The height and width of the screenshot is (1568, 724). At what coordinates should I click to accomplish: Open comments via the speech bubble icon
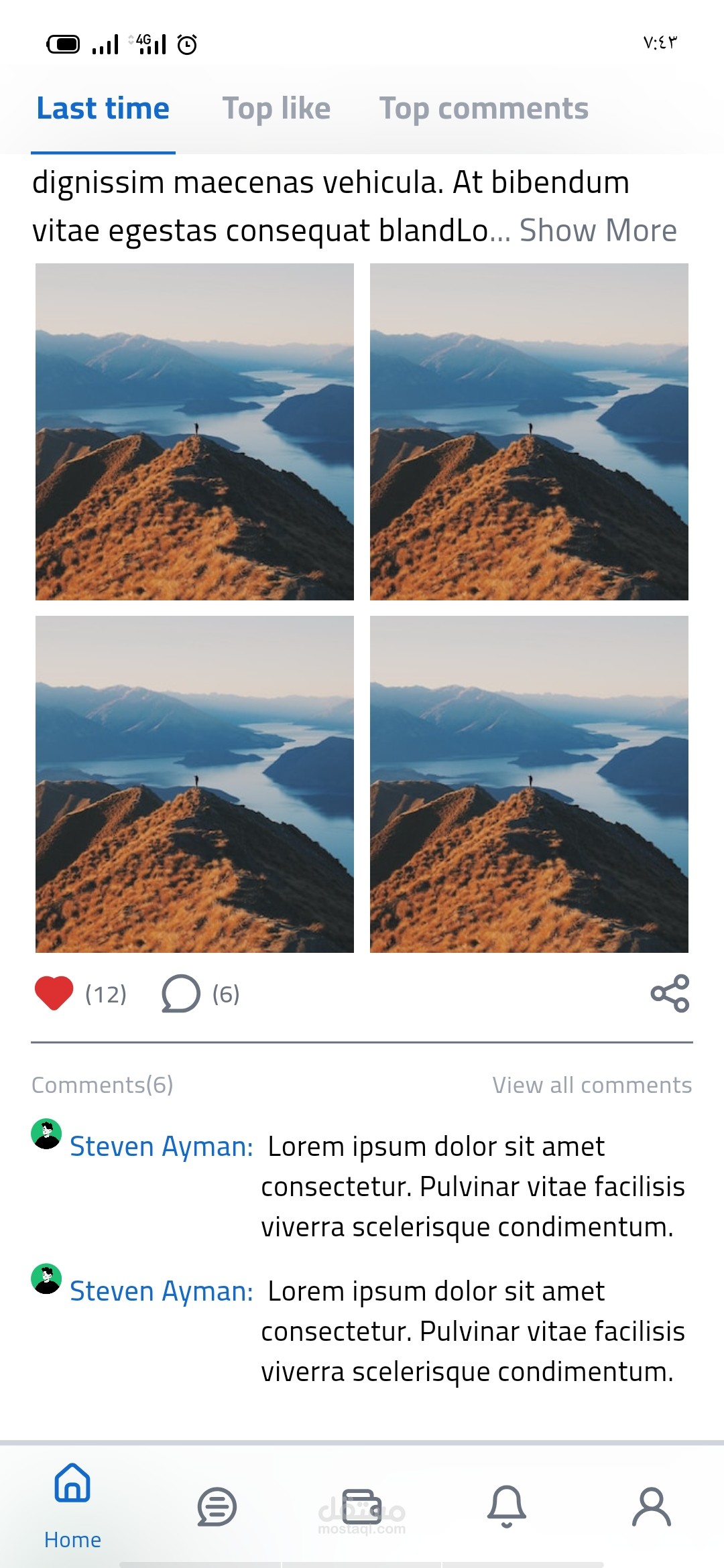[181, 993]
